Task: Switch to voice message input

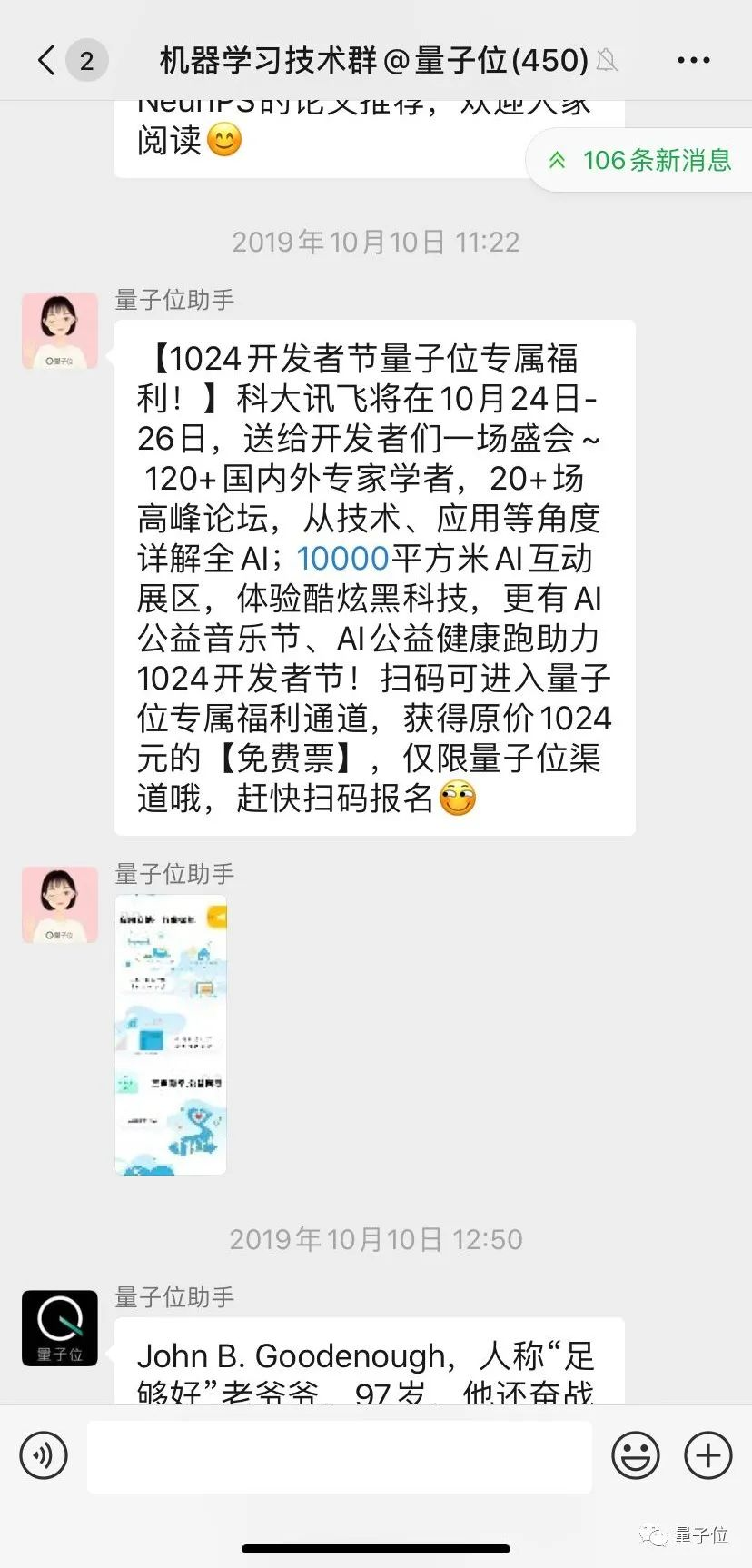Action: 44,1455
